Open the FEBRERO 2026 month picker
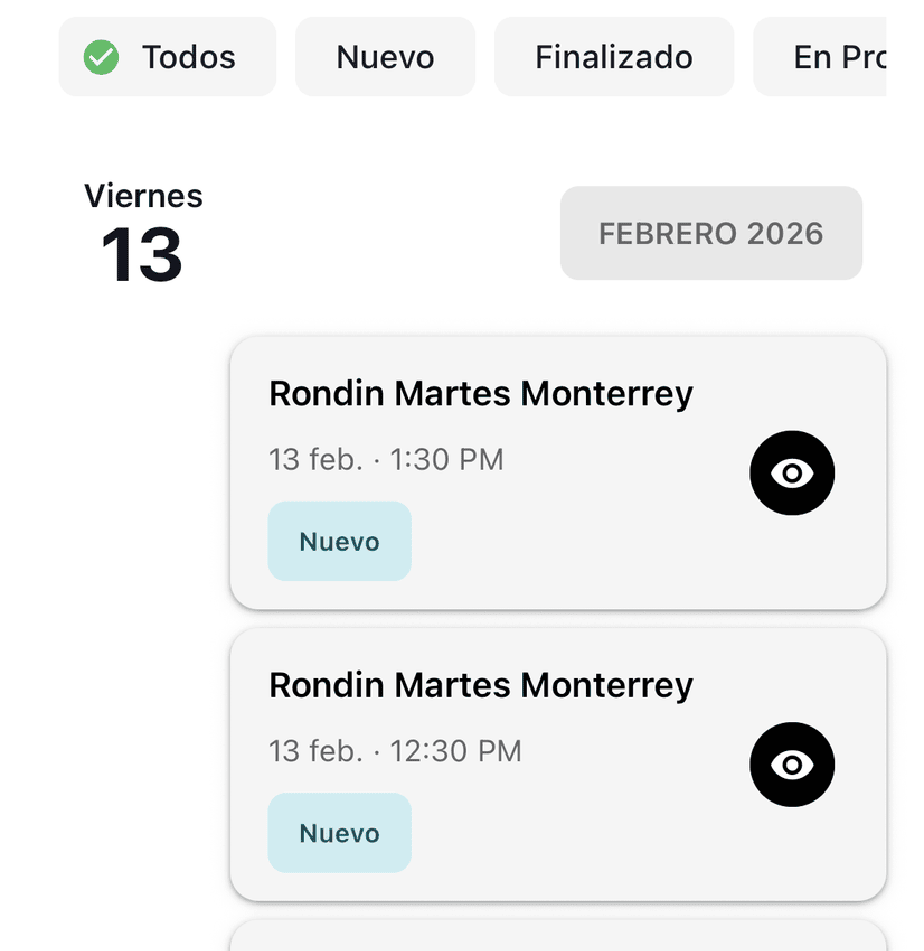924x951 pixels. pyautogui.click(x=710, y=233)
